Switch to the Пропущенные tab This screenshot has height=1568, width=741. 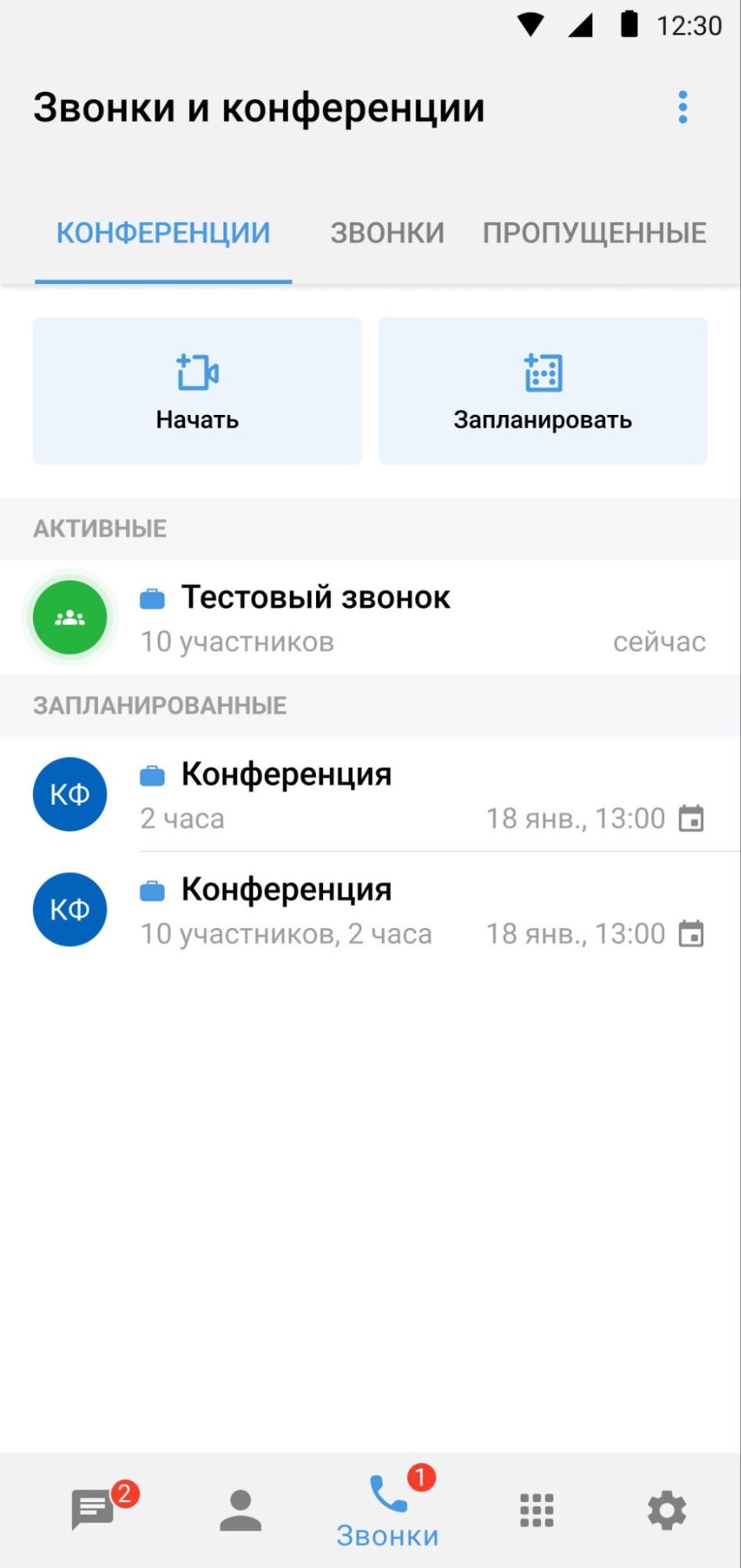(594, 233)
